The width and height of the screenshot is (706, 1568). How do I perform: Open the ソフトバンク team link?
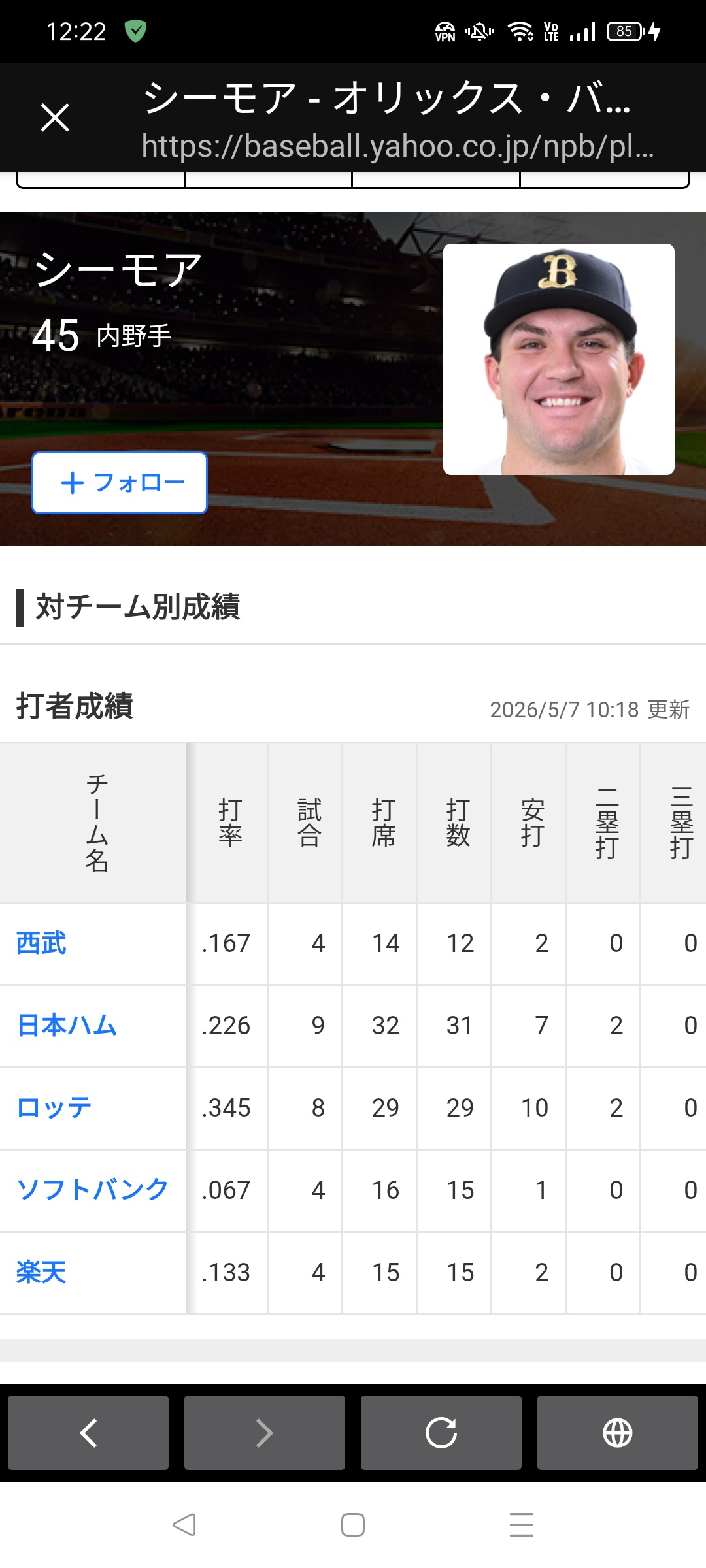point(92,1190)
